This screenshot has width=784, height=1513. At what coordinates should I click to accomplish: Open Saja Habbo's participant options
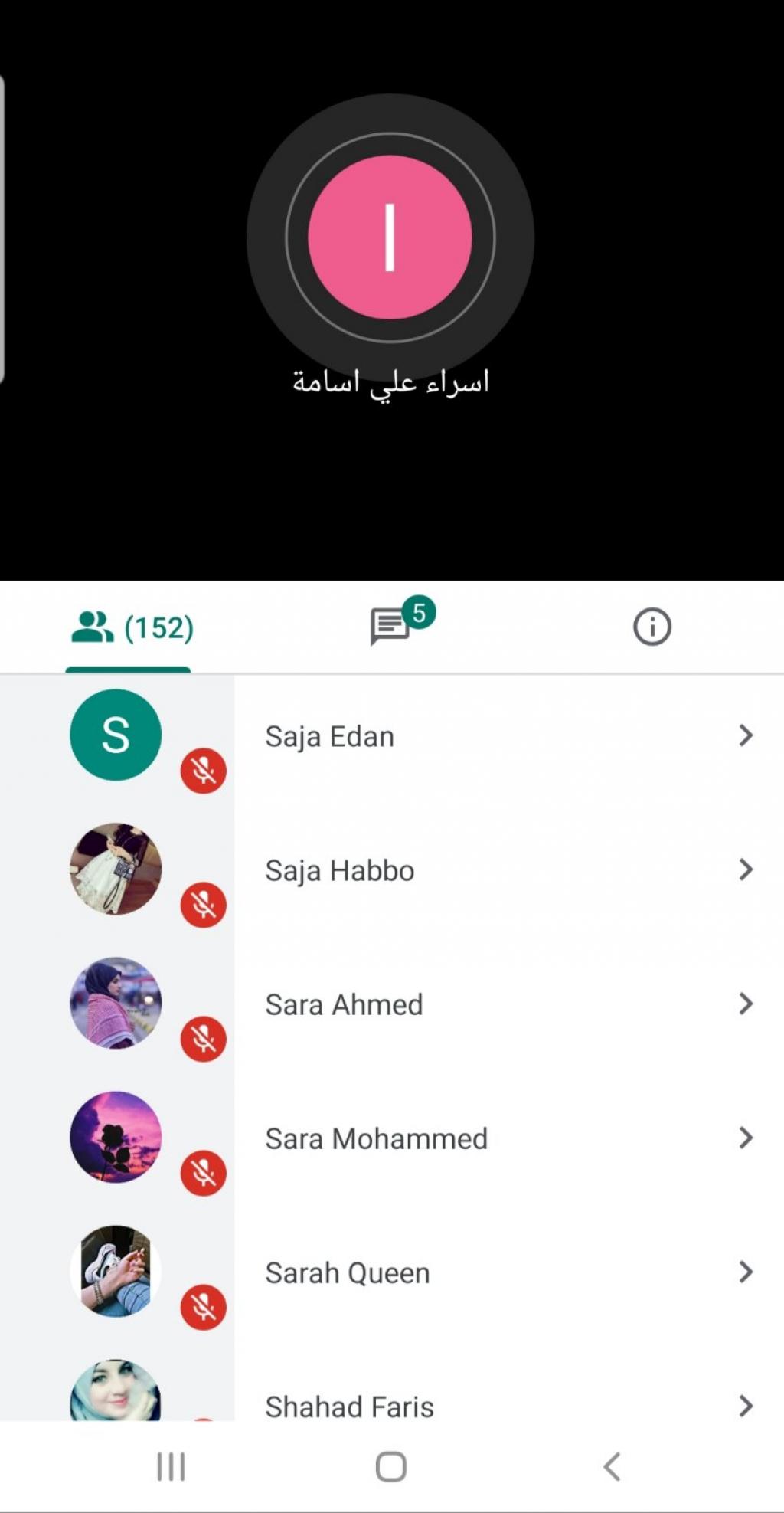pos(505,870)
